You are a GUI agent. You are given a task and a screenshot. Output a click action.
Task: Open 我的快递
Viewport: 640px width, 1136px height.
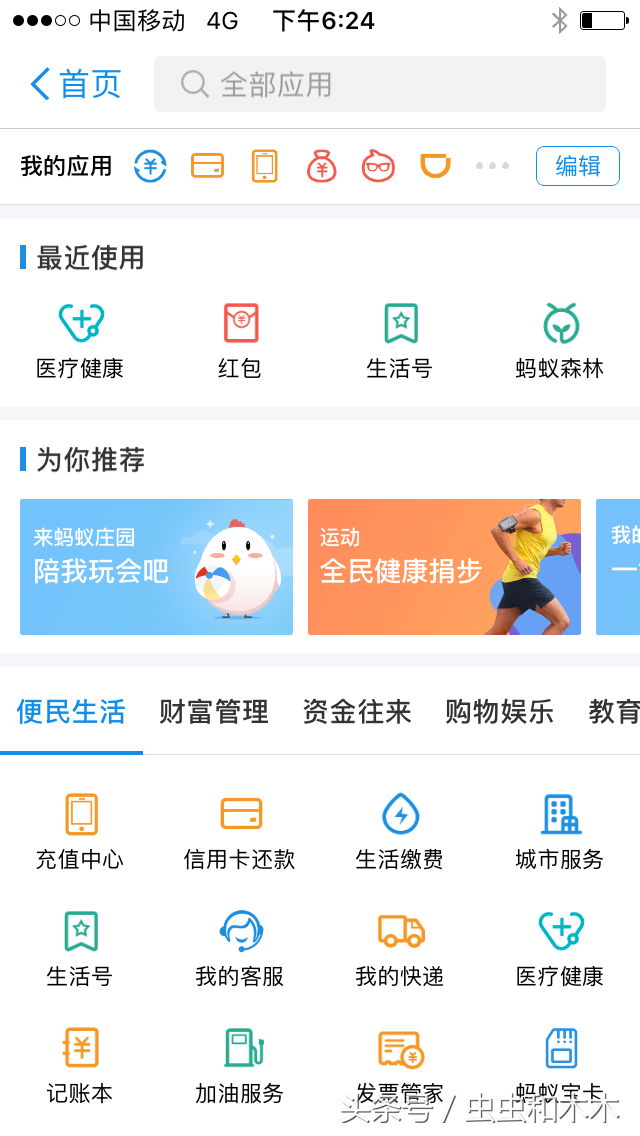pos(400,949)
